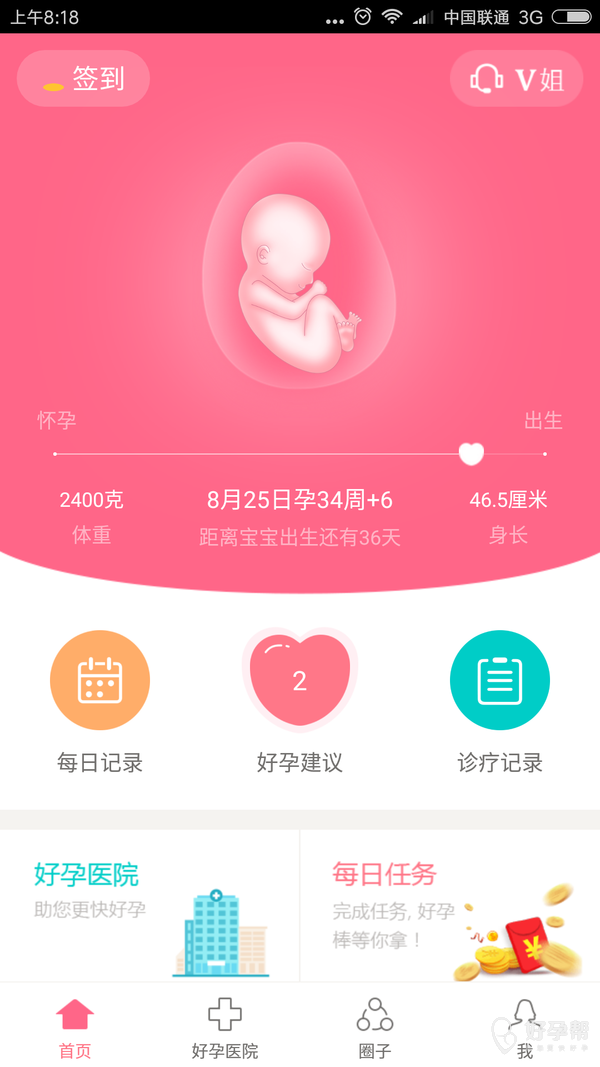
Task: Tap the 签到 check-in button
Action: click(83, 78)
